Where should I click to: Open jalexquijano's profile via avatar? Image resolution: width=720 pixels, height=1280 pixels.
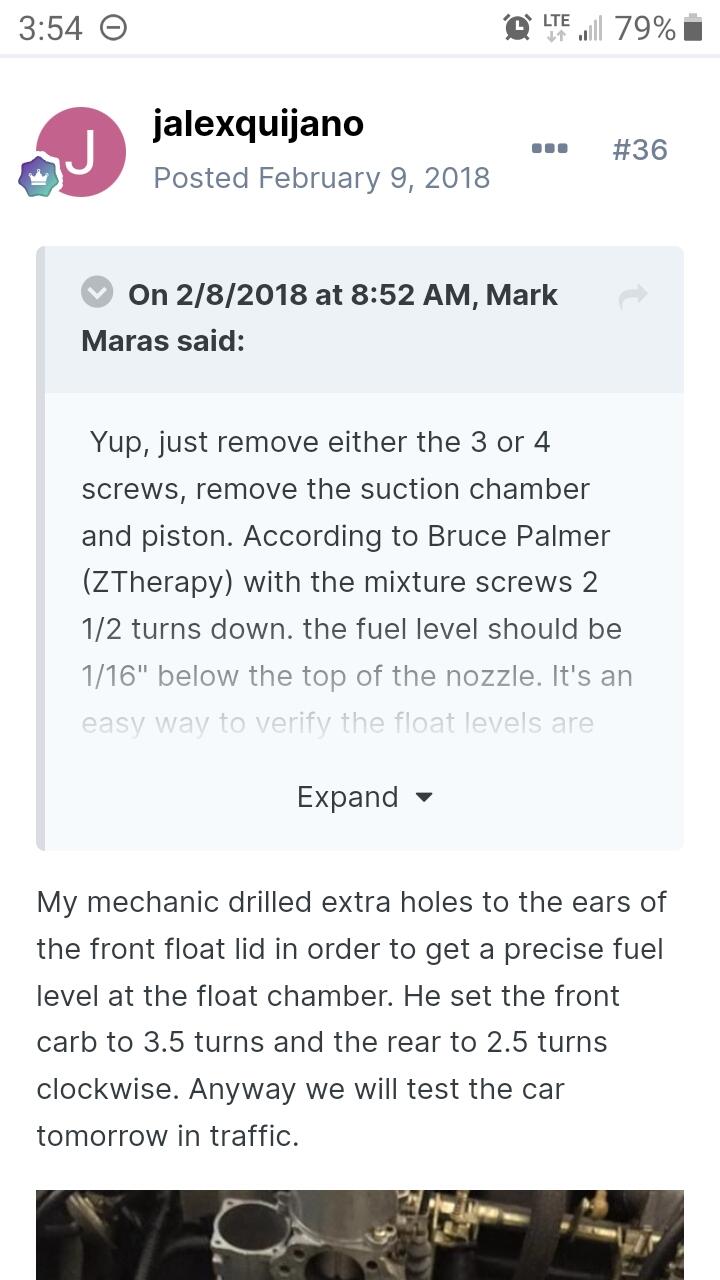point(81,152)
